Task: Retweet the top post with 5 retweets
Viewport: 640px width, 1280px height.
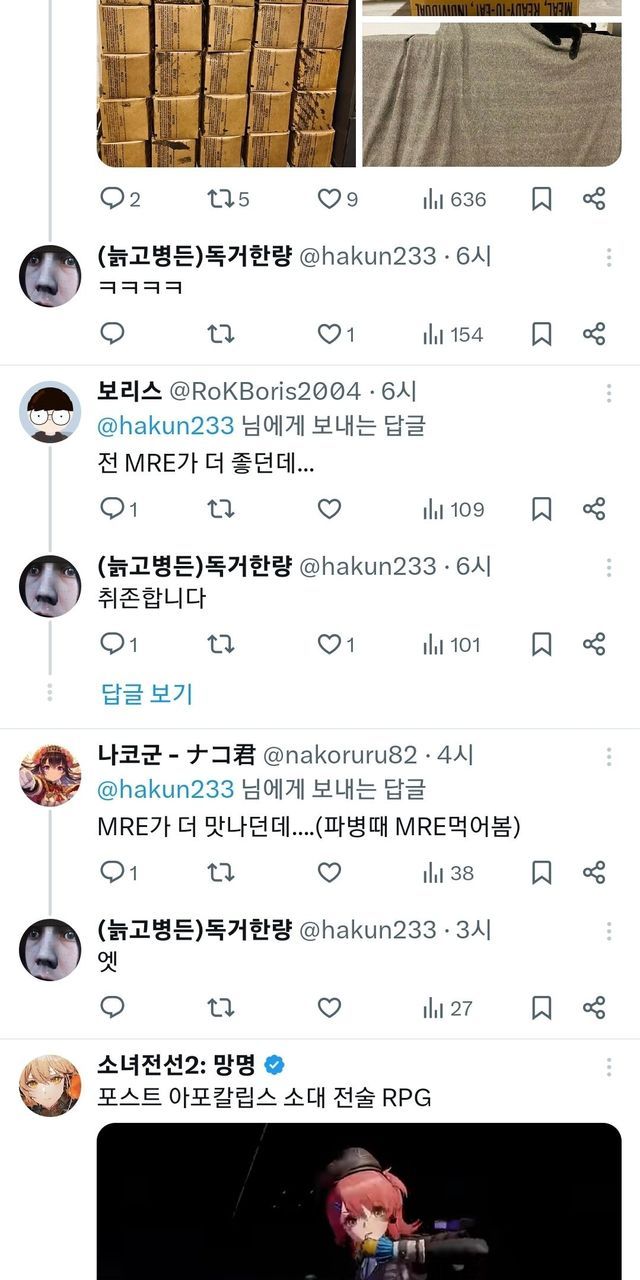Action: coord(220,199)
